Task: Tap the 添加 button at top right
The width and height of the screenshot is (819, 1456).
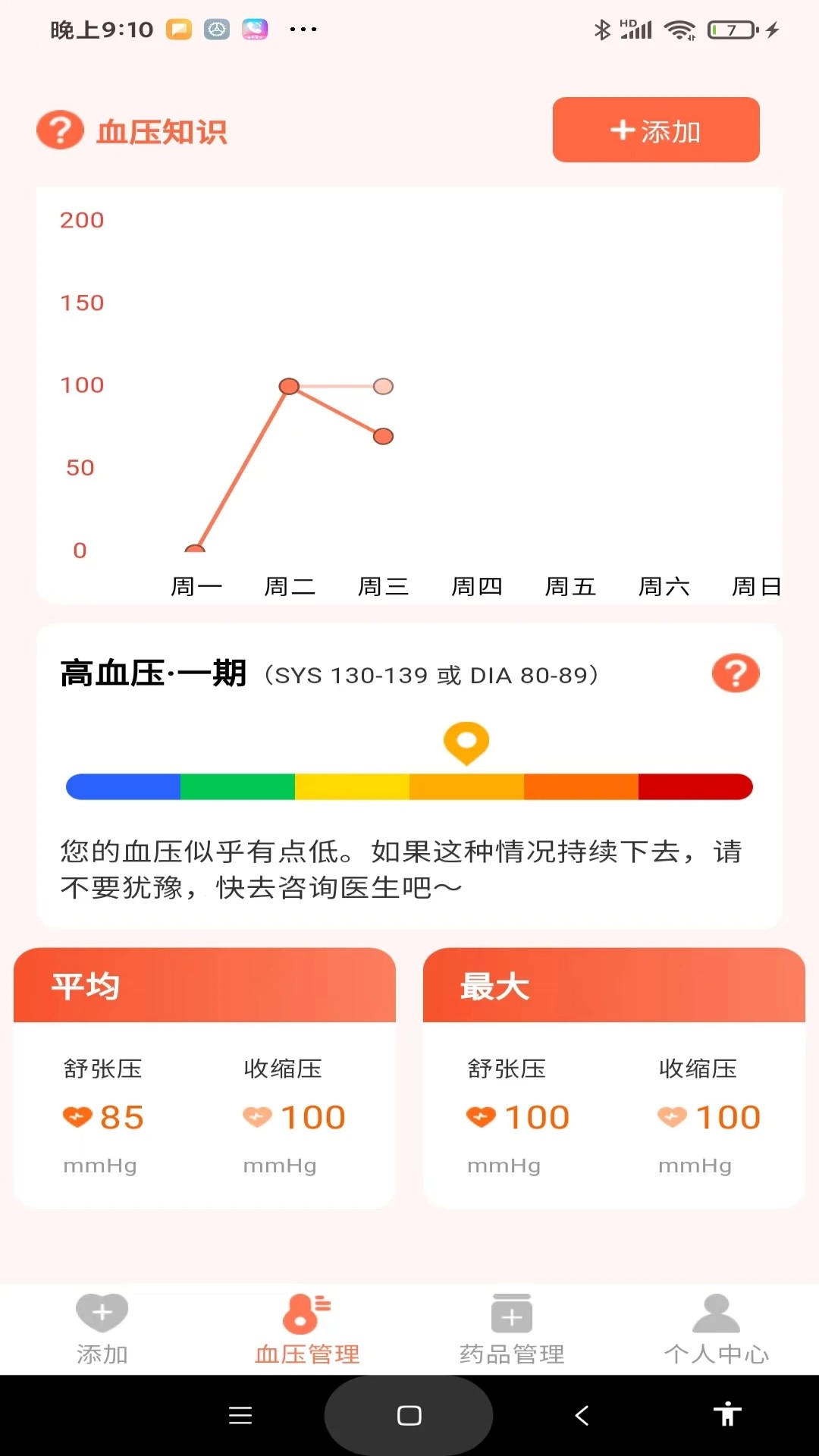Action: (x=655, y=130)
